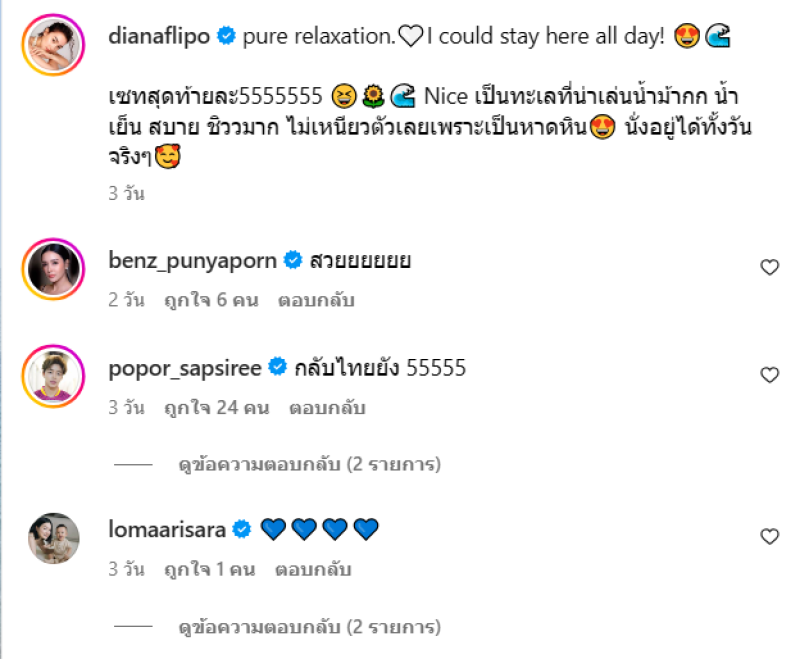
Task: Open benz_punyaporn's profile from username
Action: 192,261
